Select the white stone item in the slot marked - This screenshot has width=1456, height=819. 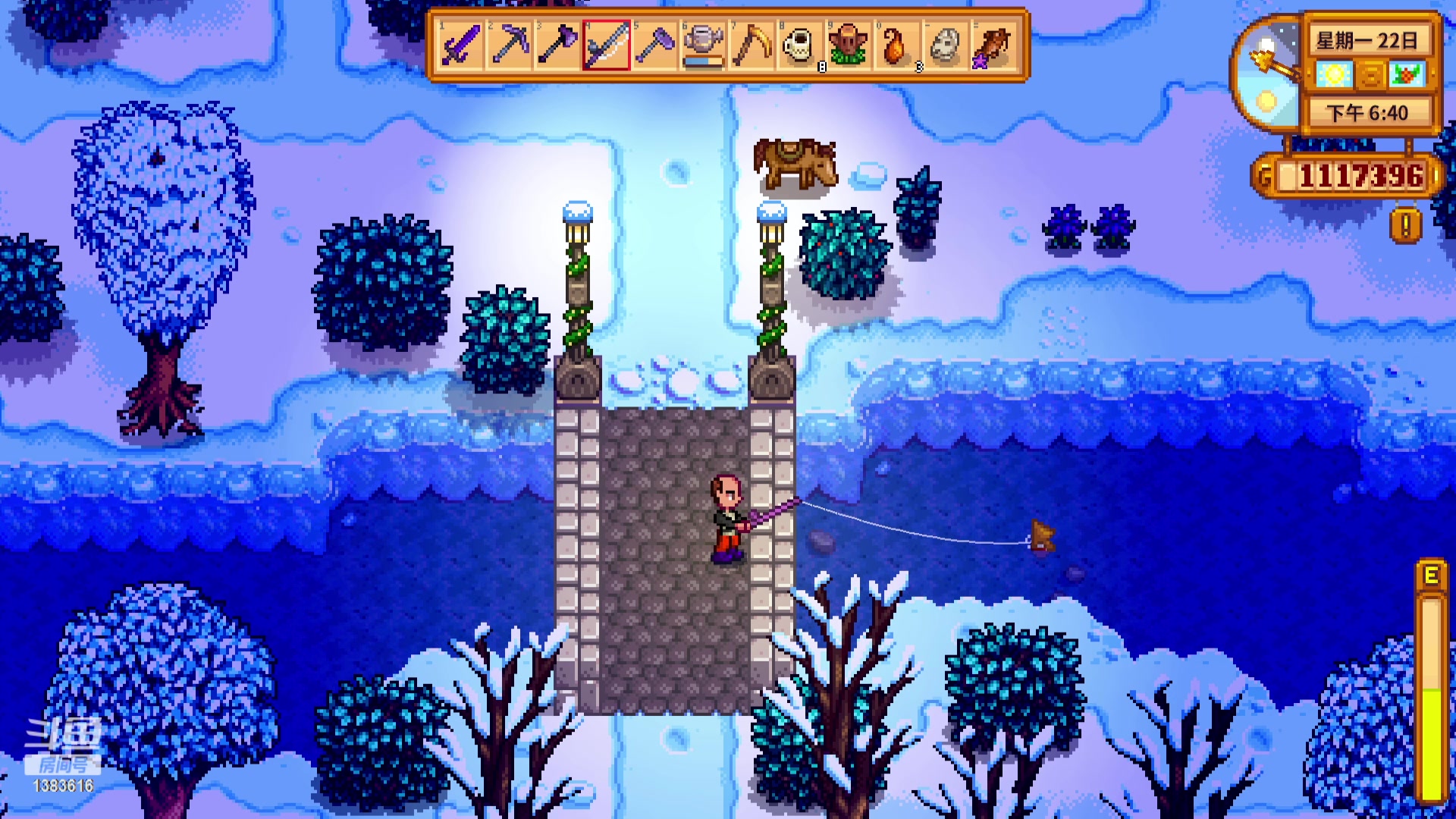coord(946,45)
